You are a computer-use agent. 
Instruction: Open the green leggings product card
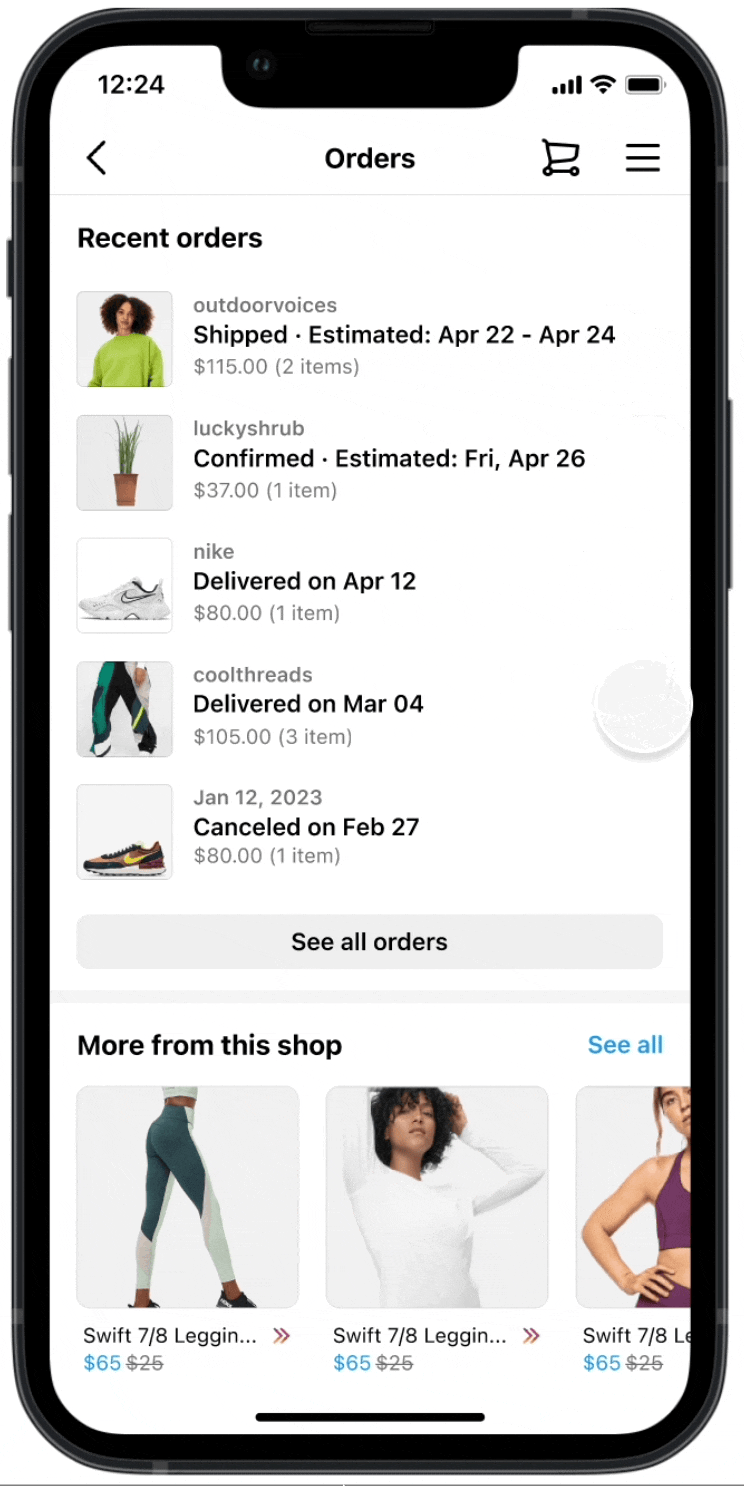pos(188,1197)
